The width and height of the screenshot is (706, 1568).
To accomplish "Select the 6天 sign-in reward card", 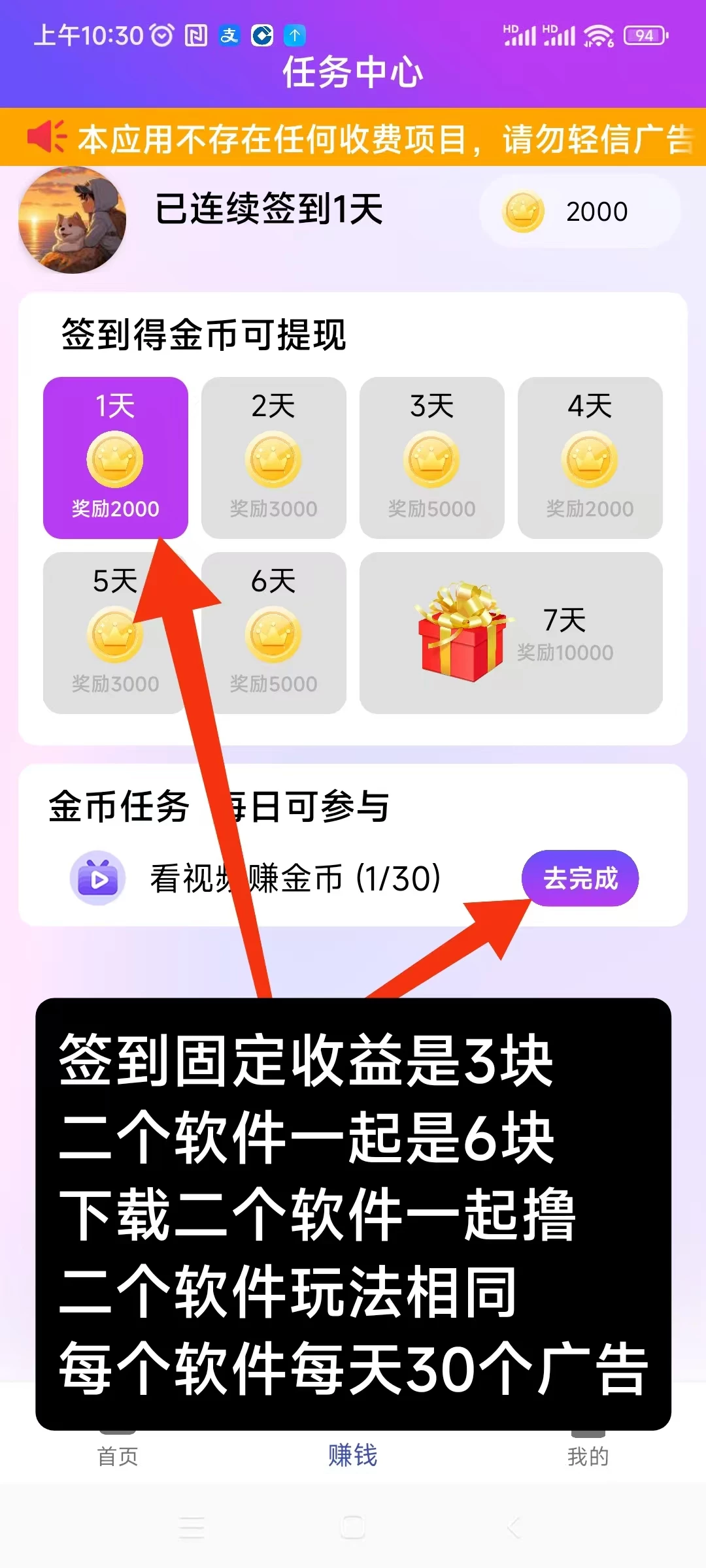I will (x=273, y=630).
